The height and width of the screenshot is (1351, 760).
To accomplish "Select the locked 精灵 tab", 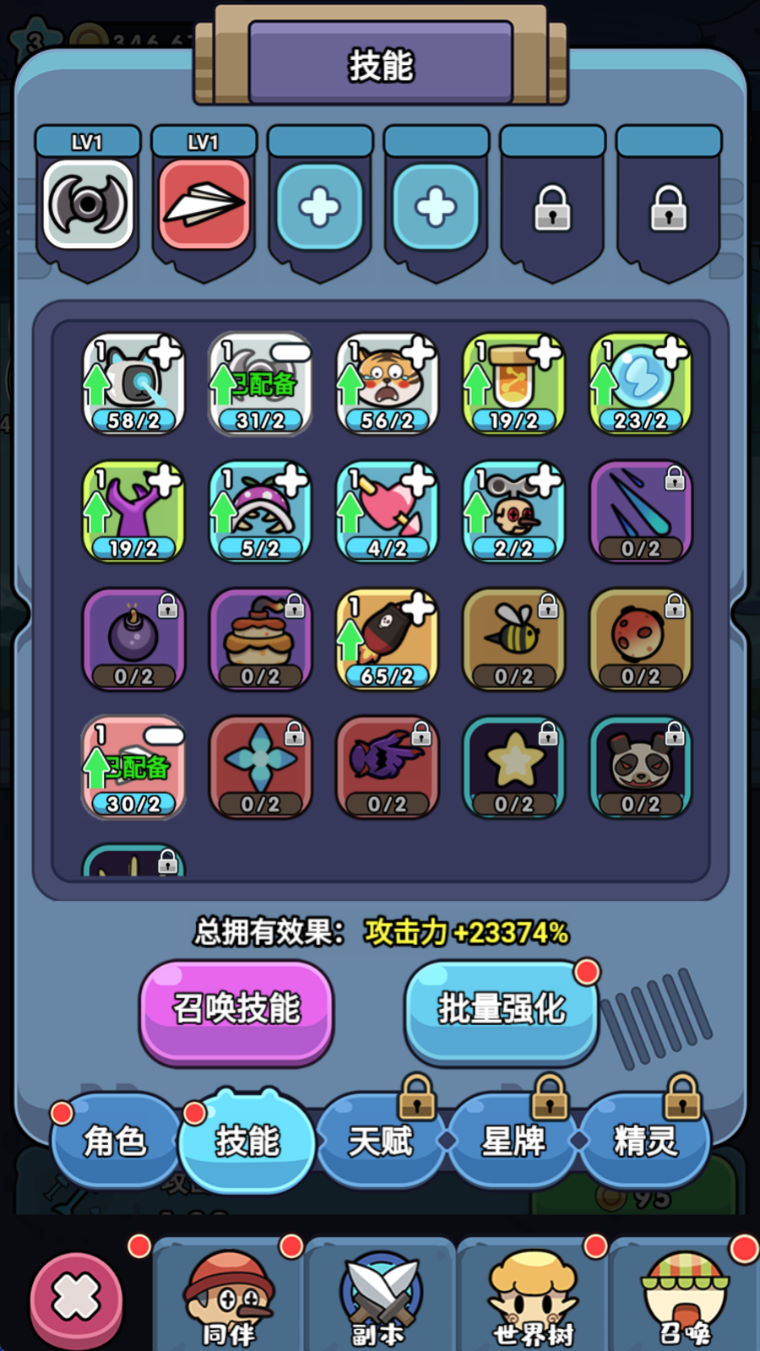I will click(x=645, y=1141).
